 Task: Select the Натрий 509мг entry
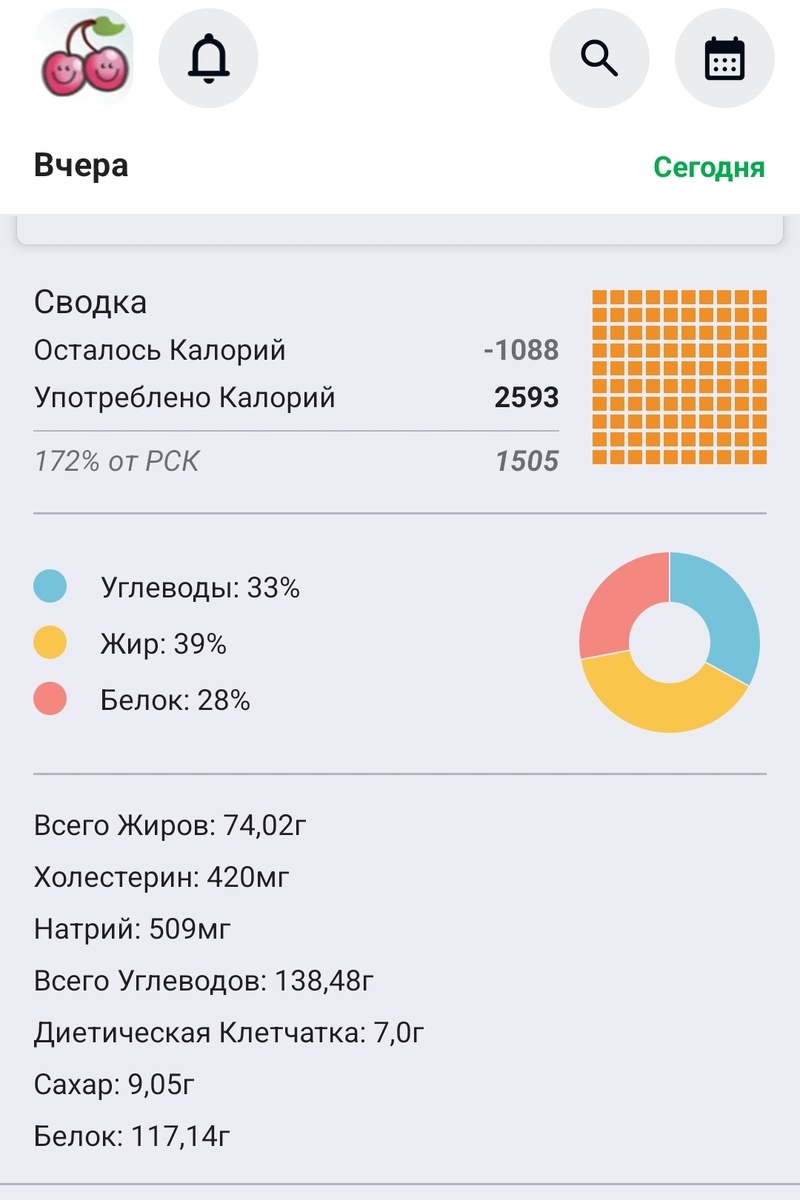(x=133, y=928)
